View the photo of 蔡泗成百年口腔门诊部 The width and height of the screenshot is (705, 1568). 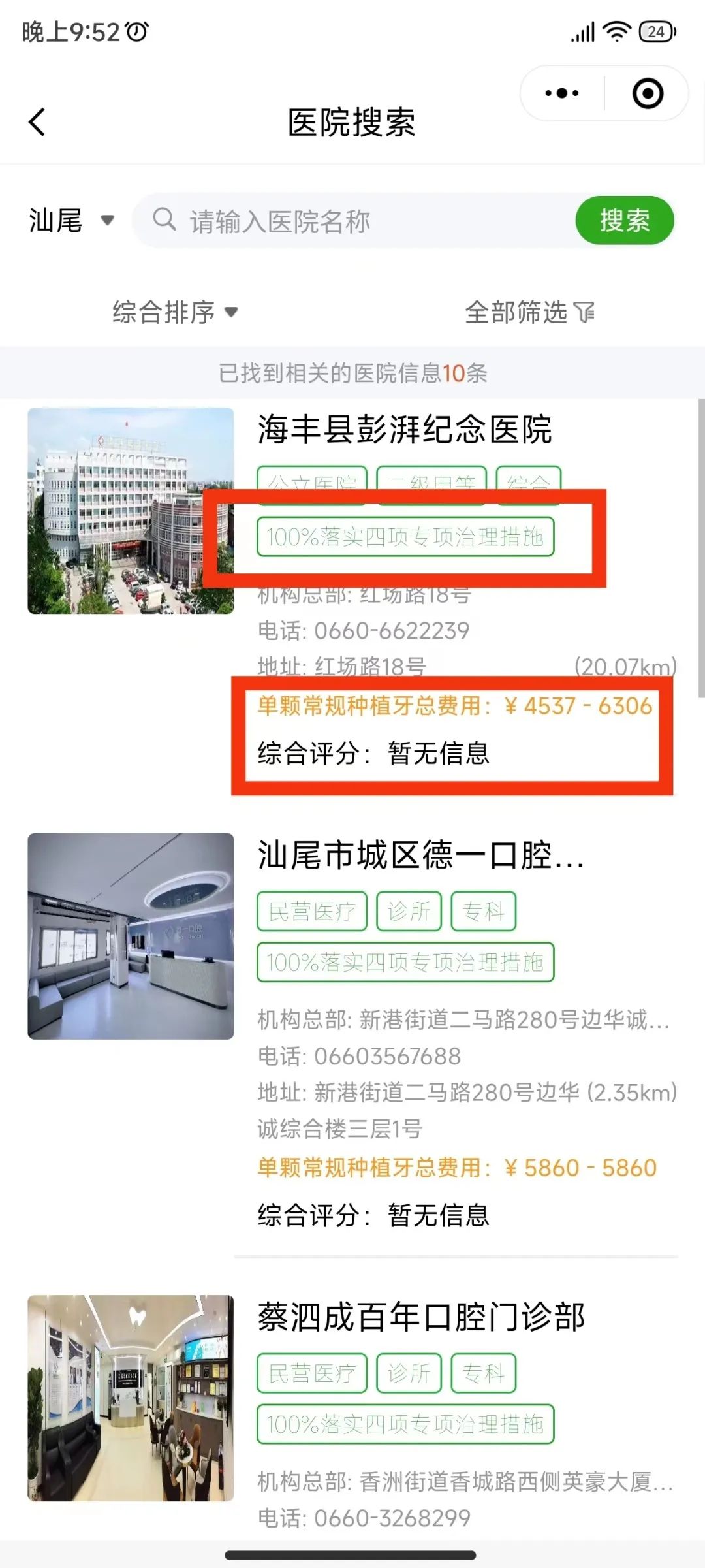(131, 1398)
